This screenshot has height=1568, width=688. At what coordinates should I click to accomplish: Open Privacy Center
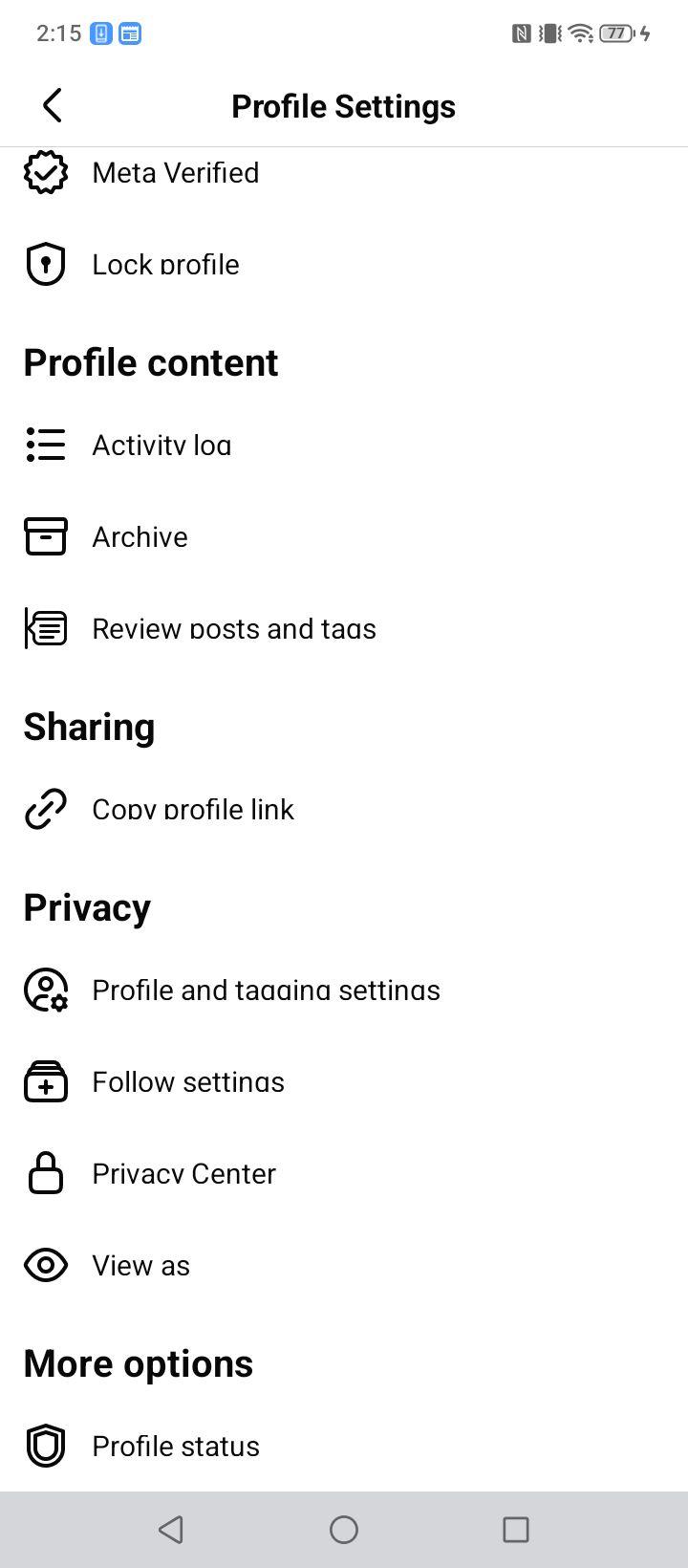click(344, 1173)
